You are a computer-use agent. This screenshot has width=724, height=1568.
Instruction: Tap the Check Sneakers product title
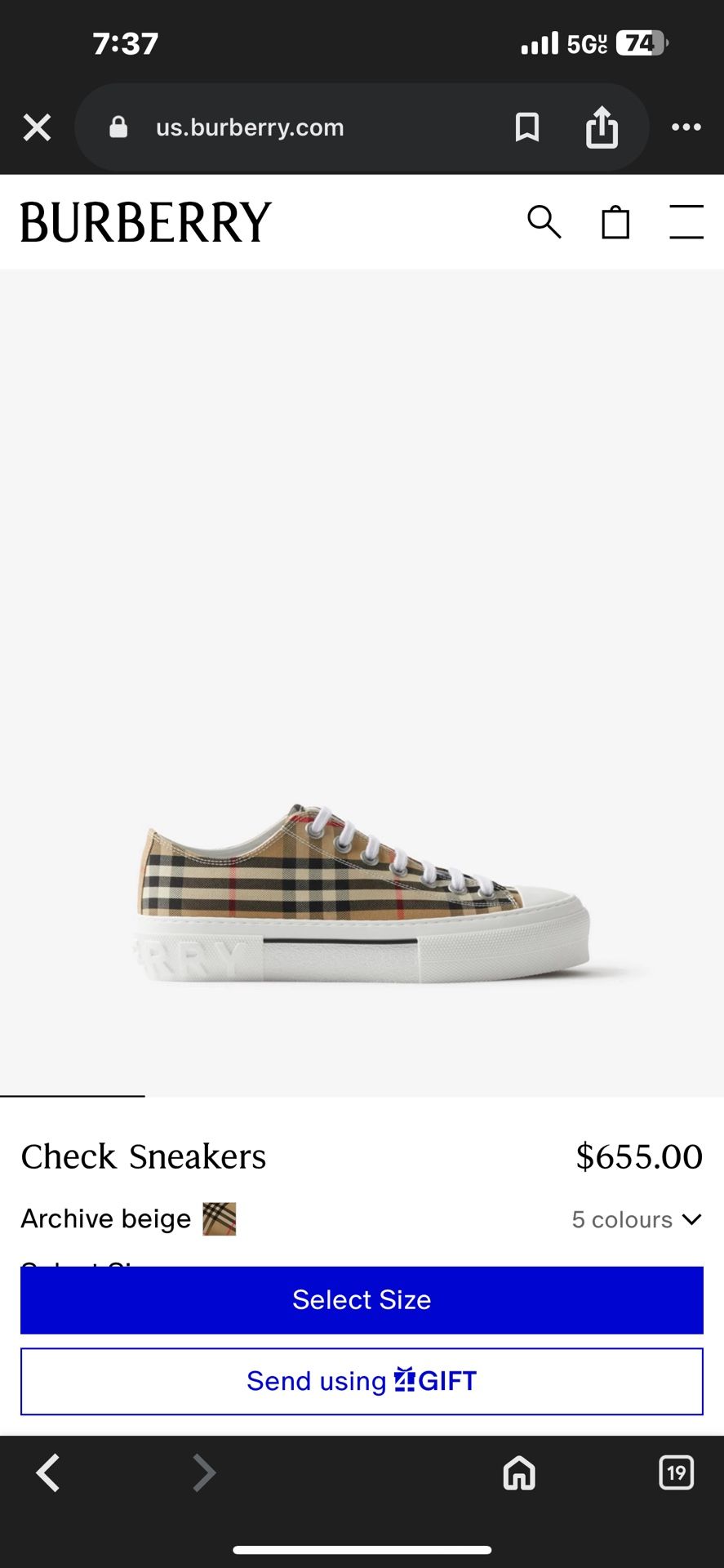pyautogui.click(x=143, y=1156)
